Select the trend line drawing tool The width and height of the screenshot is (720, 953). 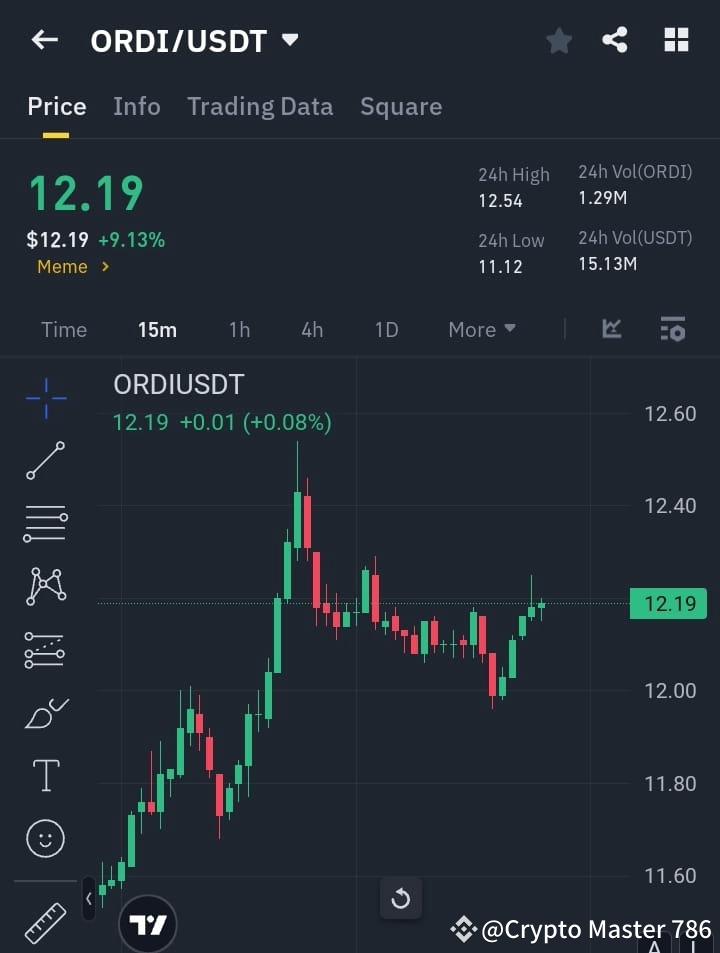pos(45,461)
